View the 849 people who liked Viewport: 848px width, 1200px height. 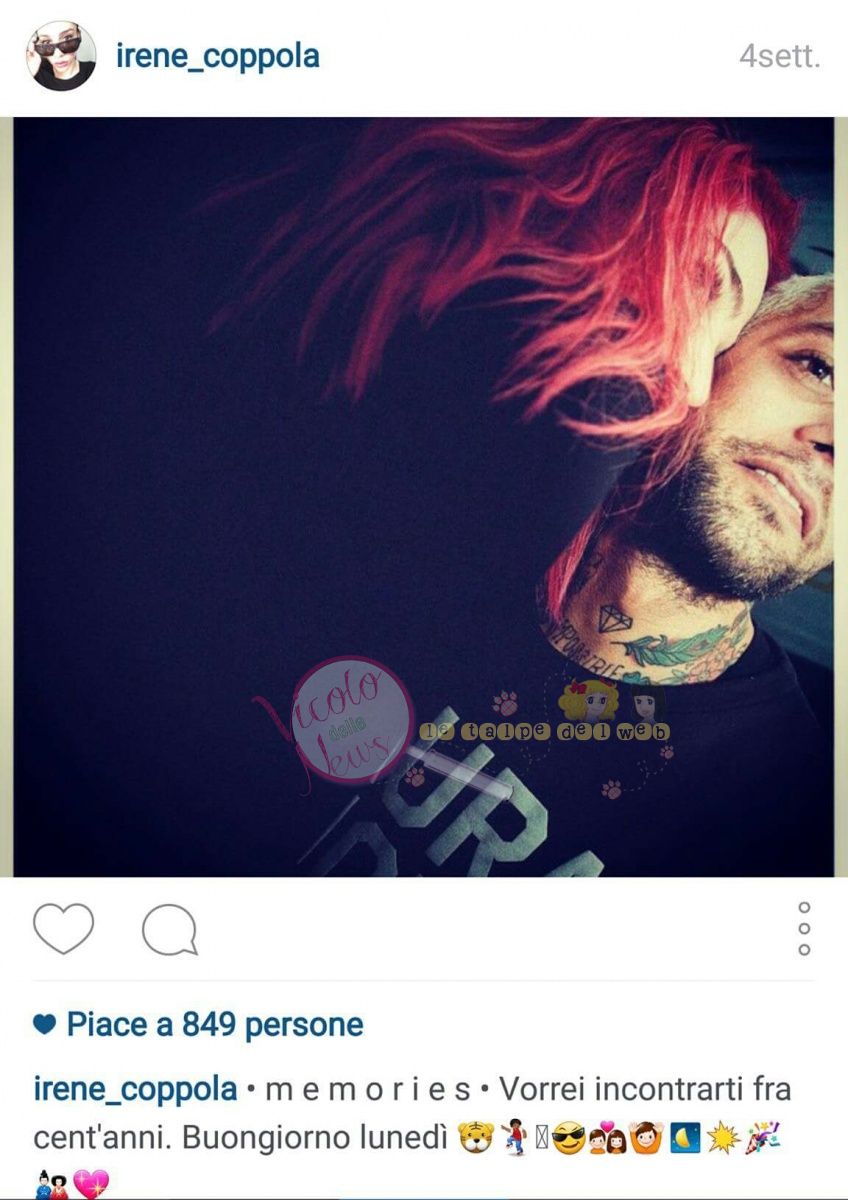coord(213,1025)
